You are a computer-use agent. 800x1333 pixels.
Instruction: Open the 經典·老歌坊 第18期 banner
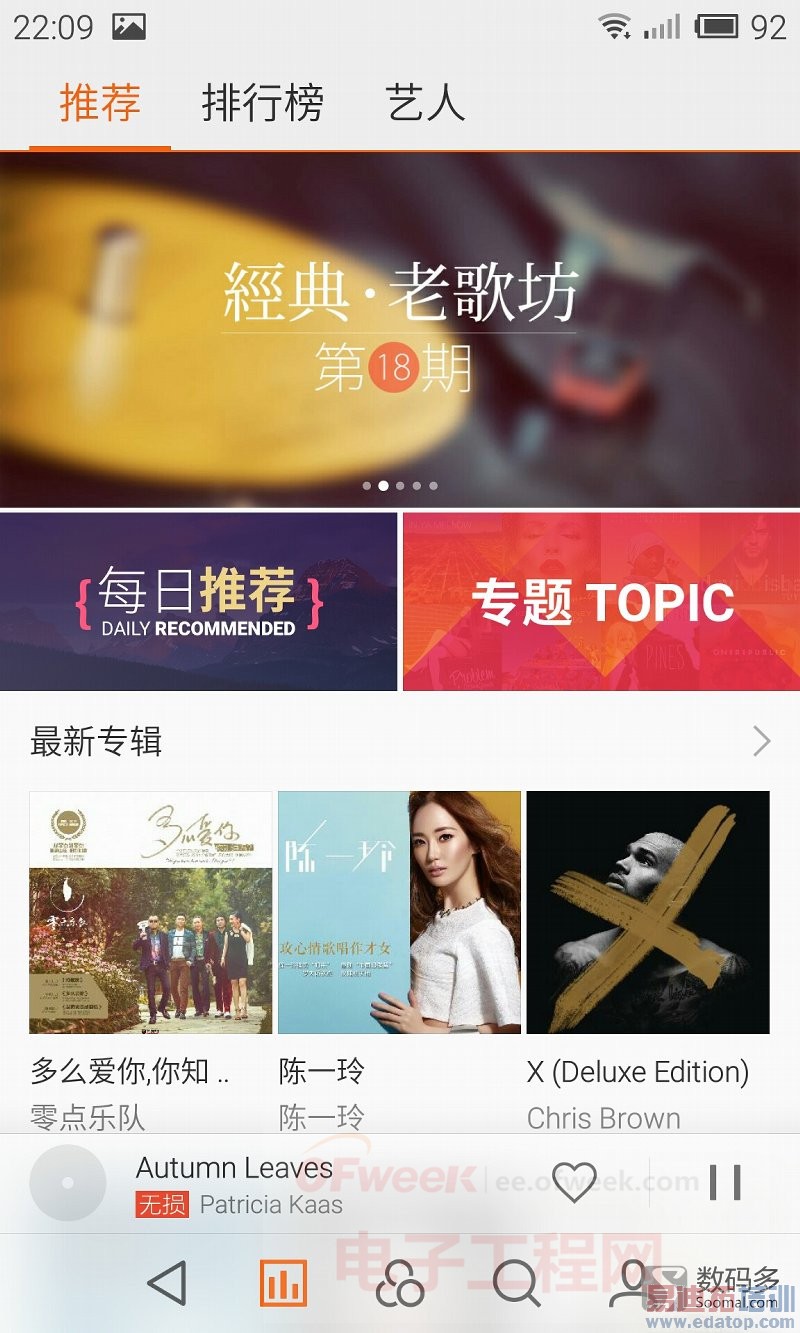click(400, 330)
